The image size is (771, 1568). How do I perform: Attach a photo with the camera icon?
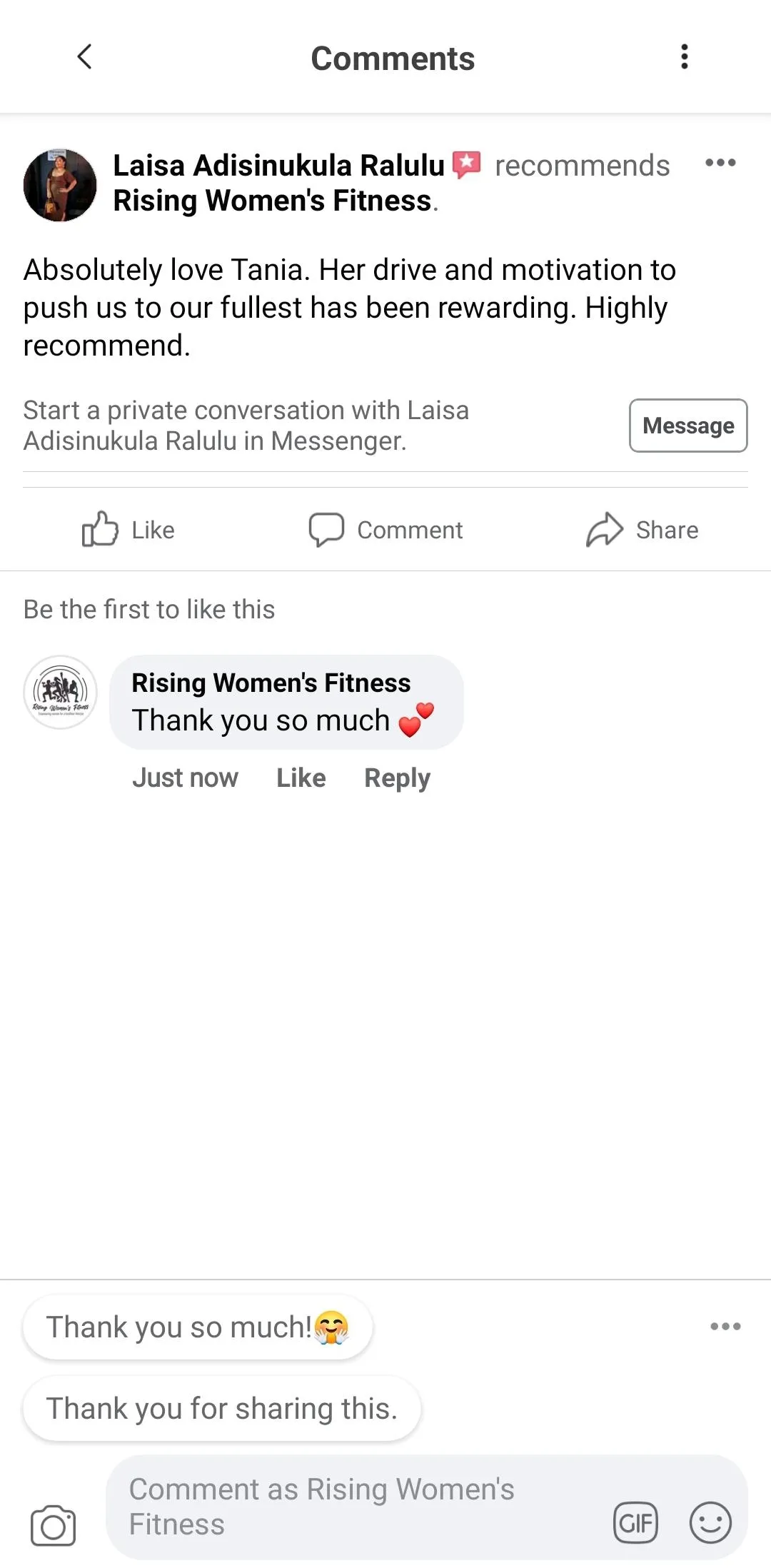pyautogui.click(x=53, y=1526)
